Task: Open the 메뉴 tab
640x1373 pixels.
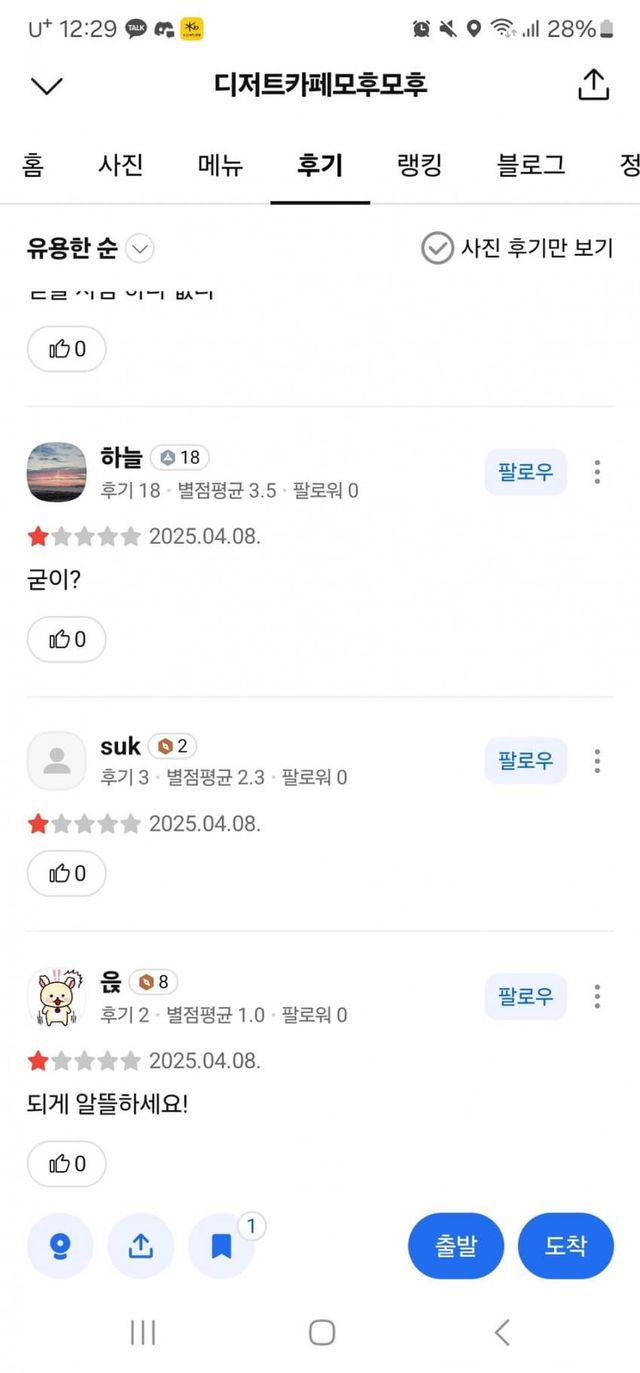Action: 220,166
